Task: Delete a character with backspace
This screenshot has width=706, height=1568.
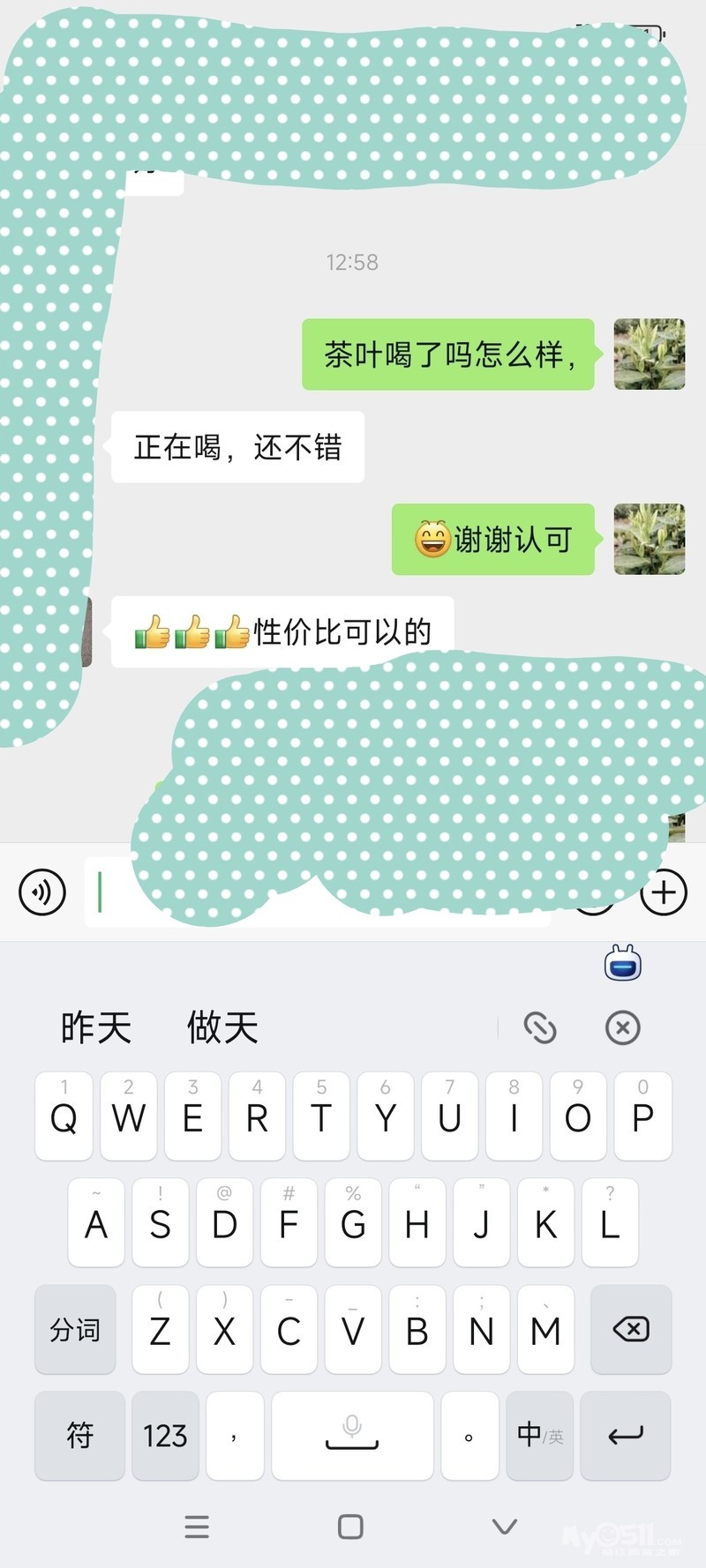Action: point(630,1330)
